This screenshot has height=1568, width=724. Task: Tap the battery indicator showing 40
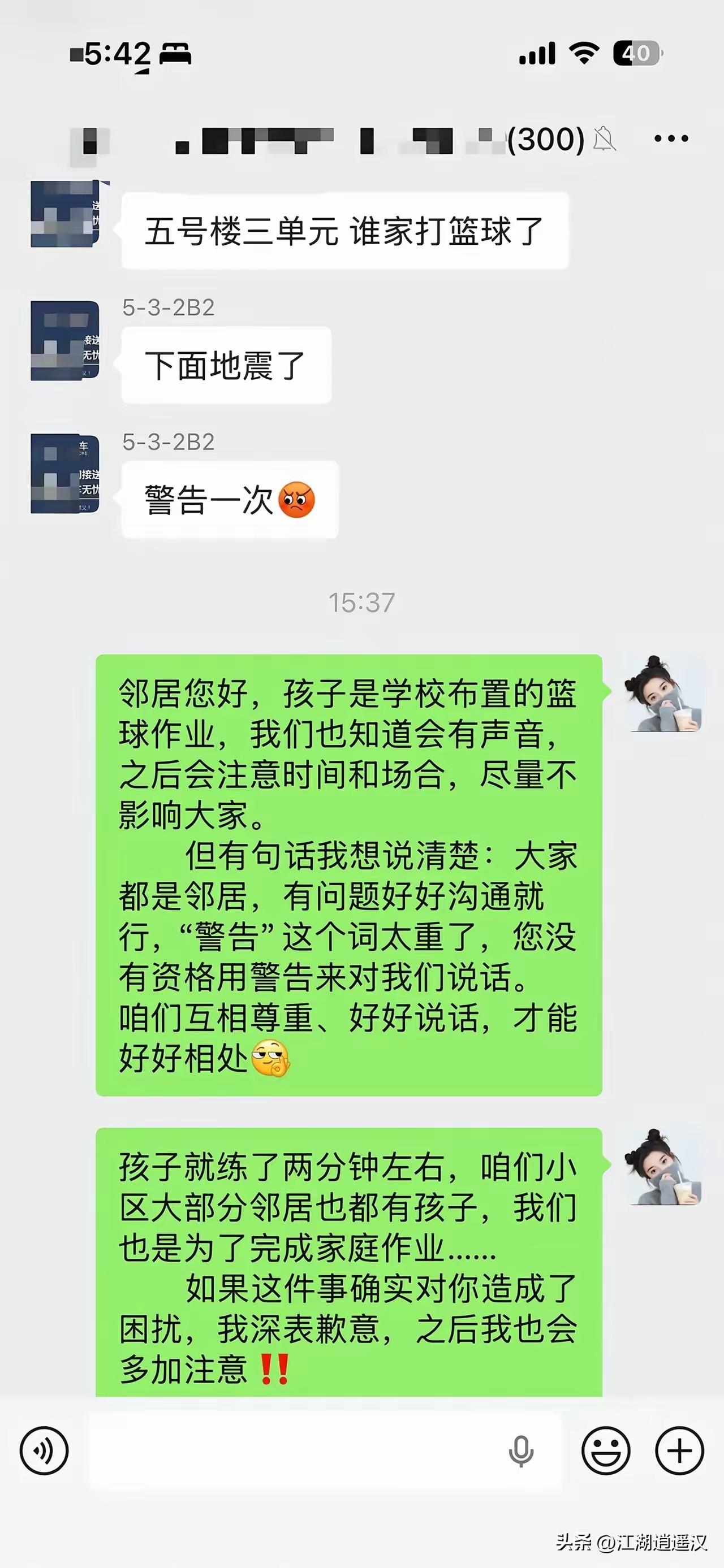coord(635,54)
